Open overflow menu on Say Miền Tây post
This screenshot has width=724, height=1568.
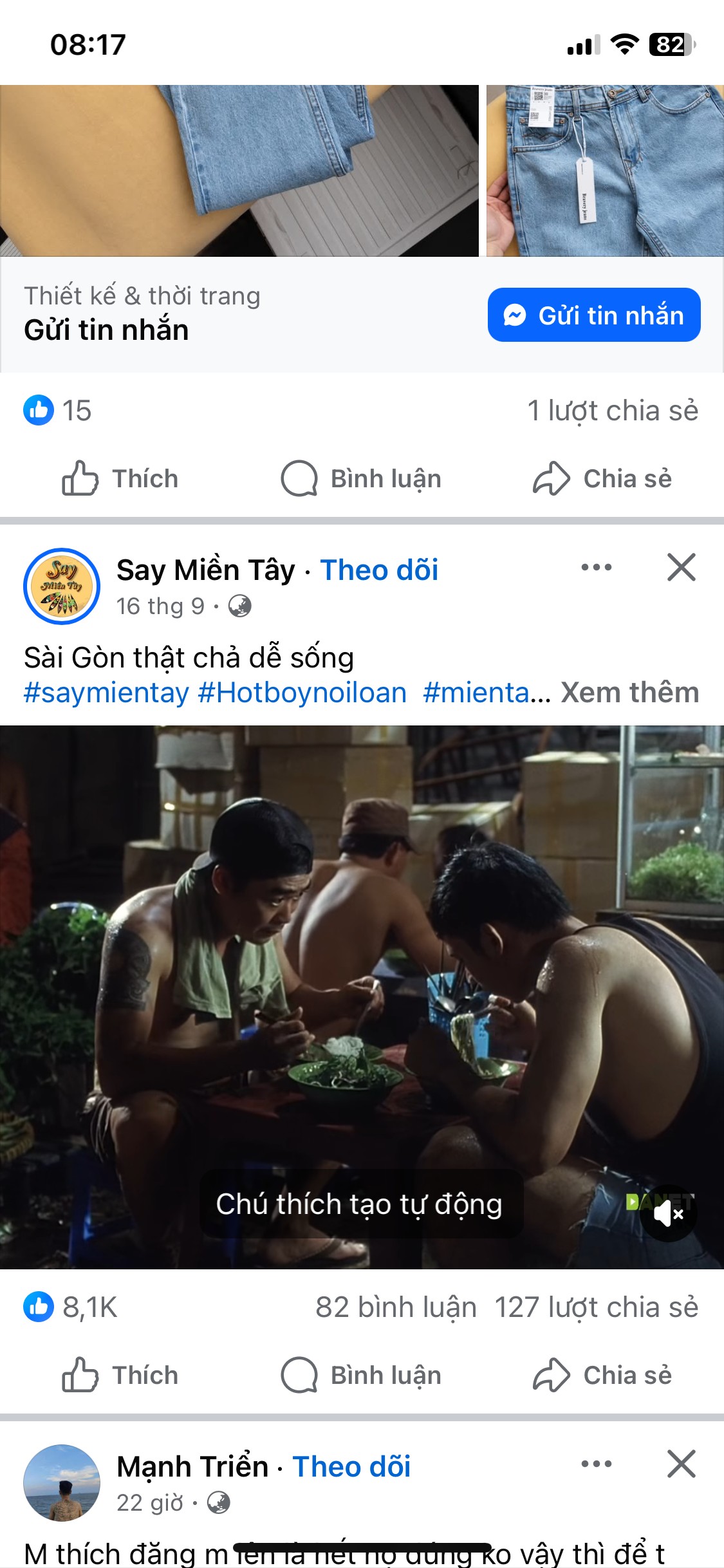(596, 568)
